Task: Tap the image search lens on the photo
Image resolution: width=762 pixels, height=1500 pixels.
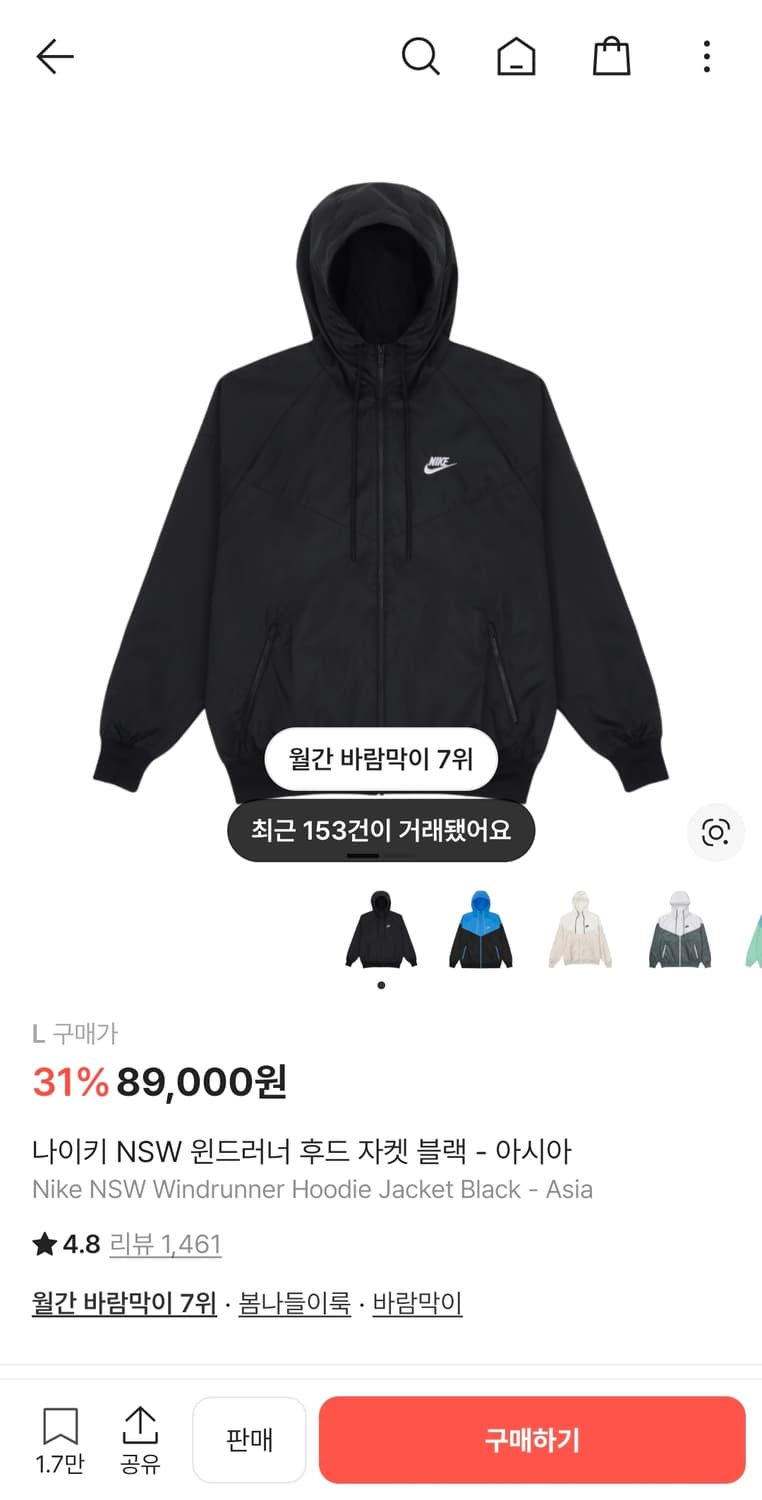Action: pos(715,832)
